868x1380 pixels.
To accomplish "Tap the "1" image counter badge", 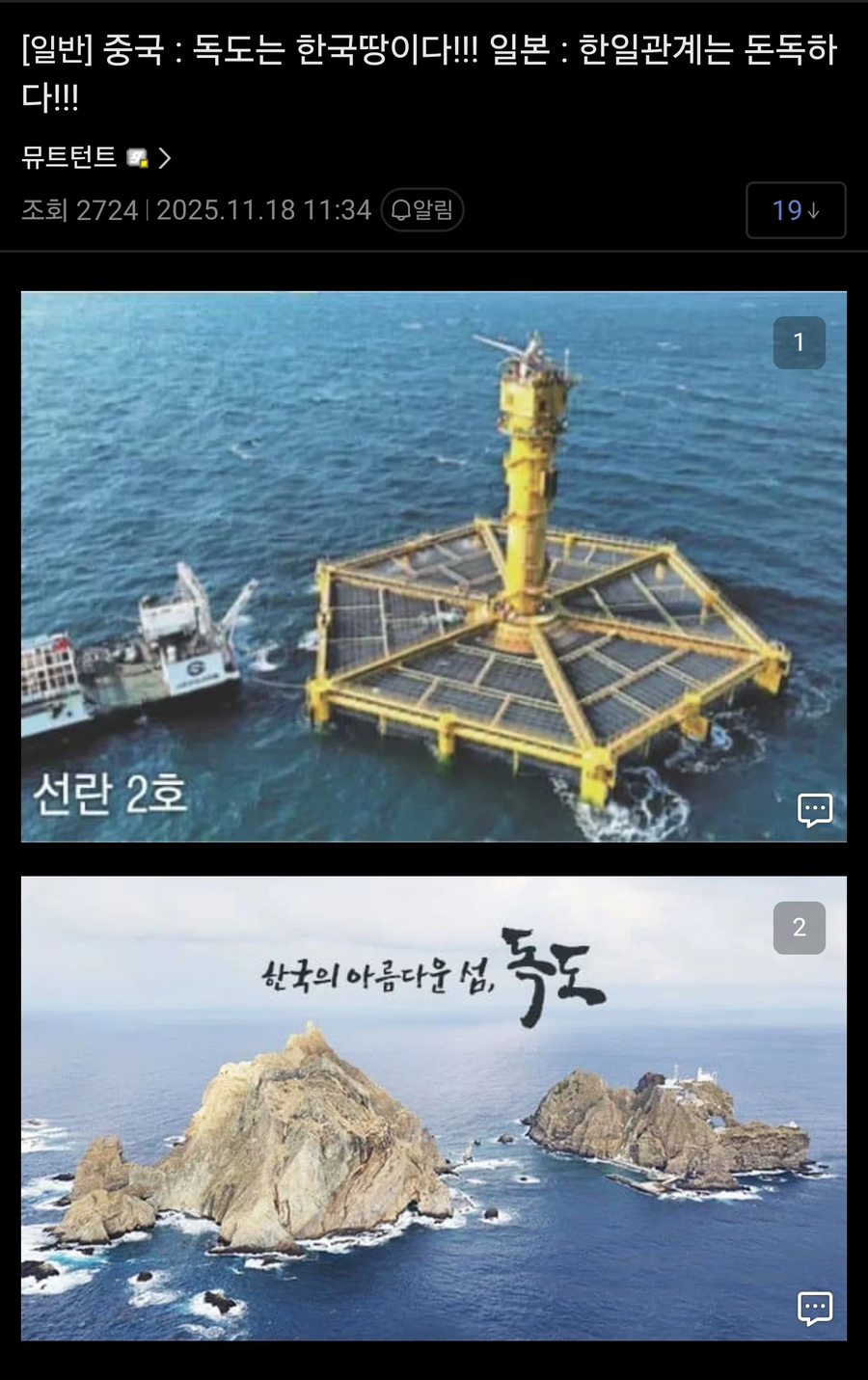I will (x=800, y=343).
